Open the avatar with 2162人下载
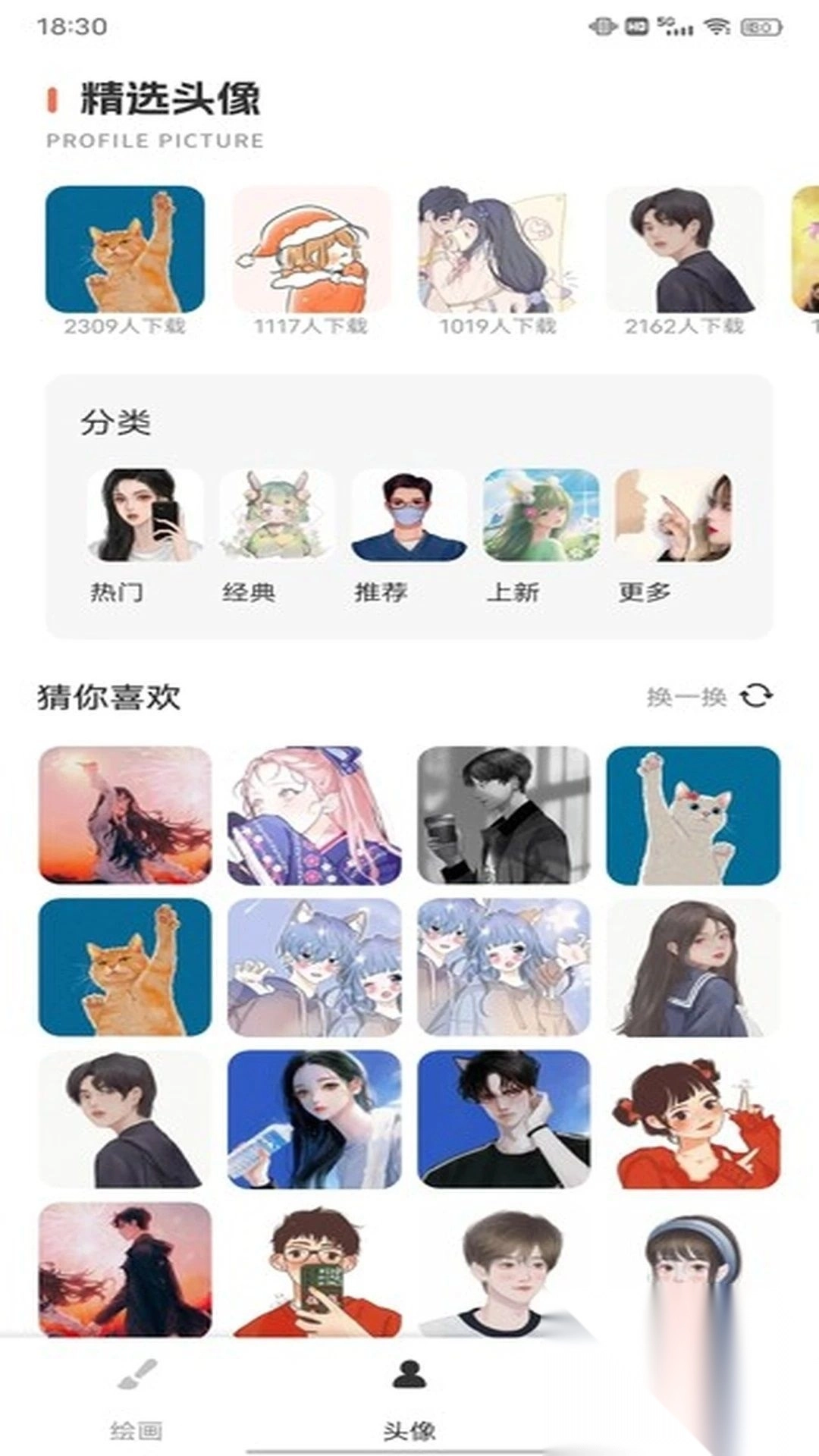The height and width of the screenshot is (1456, 819). [x=684, y=249]
